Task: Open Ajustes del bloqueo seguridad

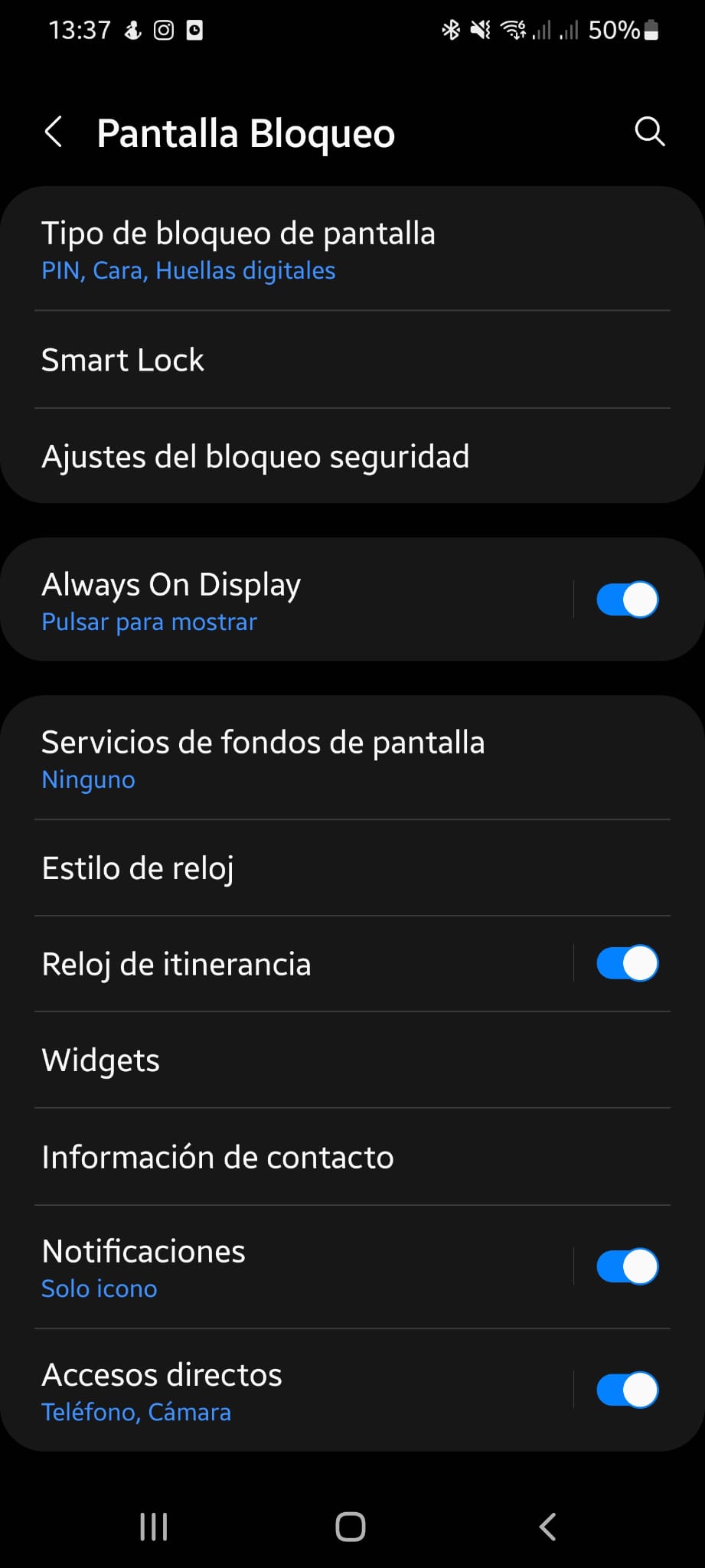Action: coord(352,456)
